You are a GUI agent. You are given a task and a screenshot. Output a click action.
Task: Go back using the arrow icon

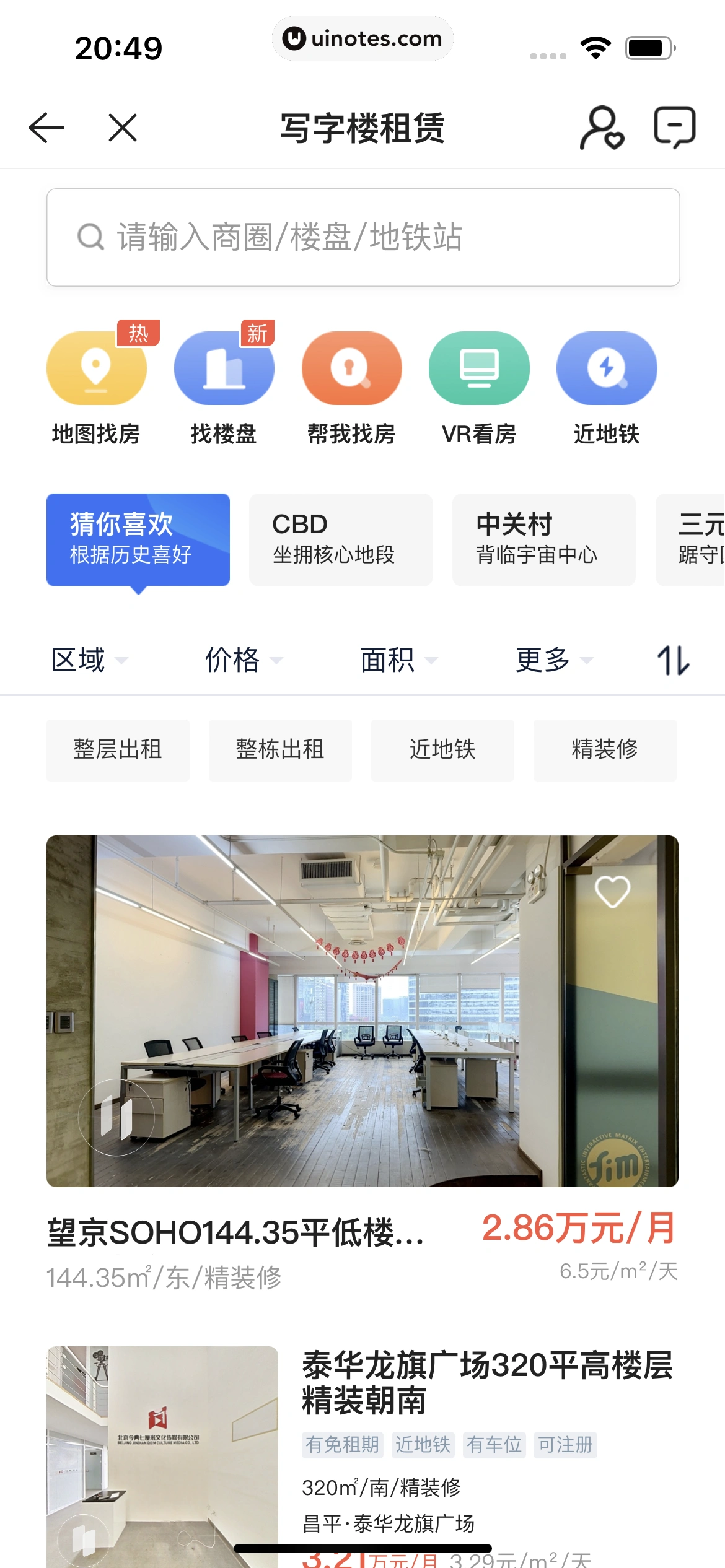[46, 128]
